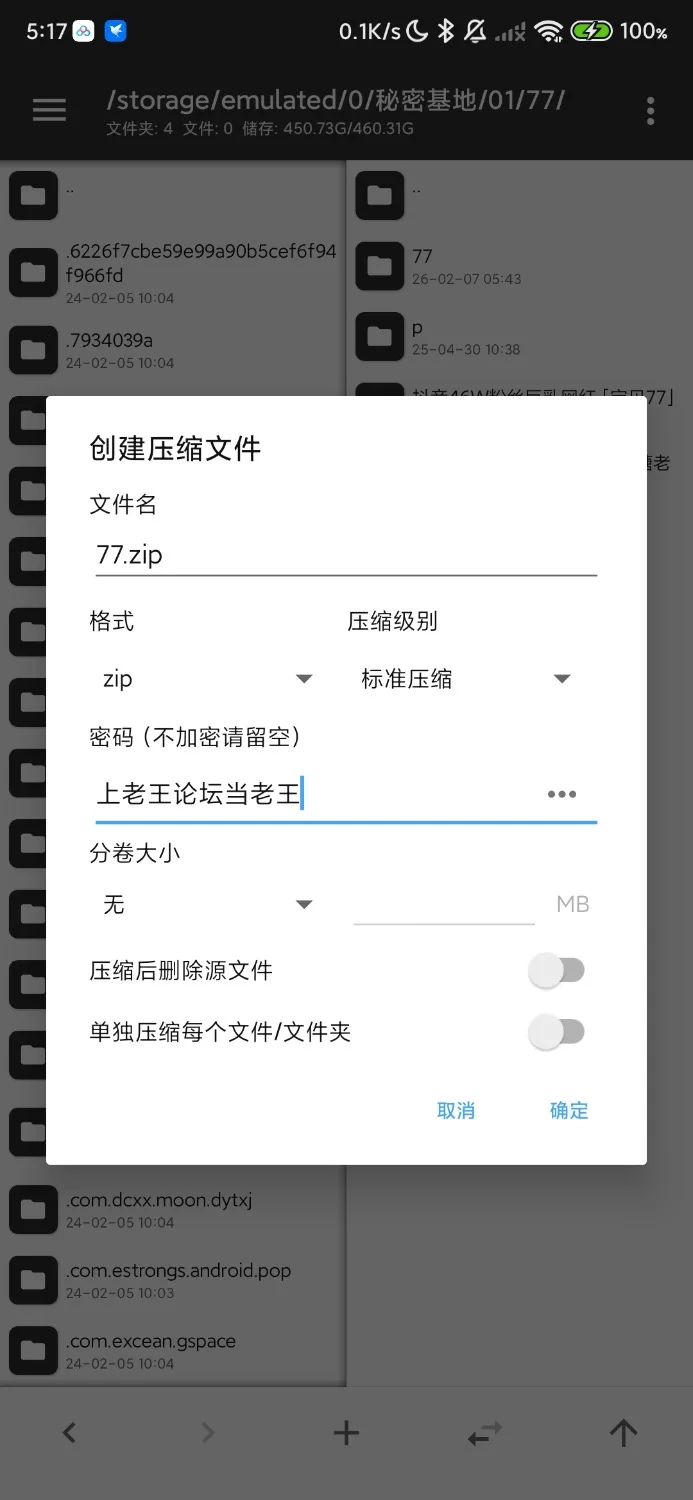Tap 取消 to cancel the dialog

[x=456, y=1110]
